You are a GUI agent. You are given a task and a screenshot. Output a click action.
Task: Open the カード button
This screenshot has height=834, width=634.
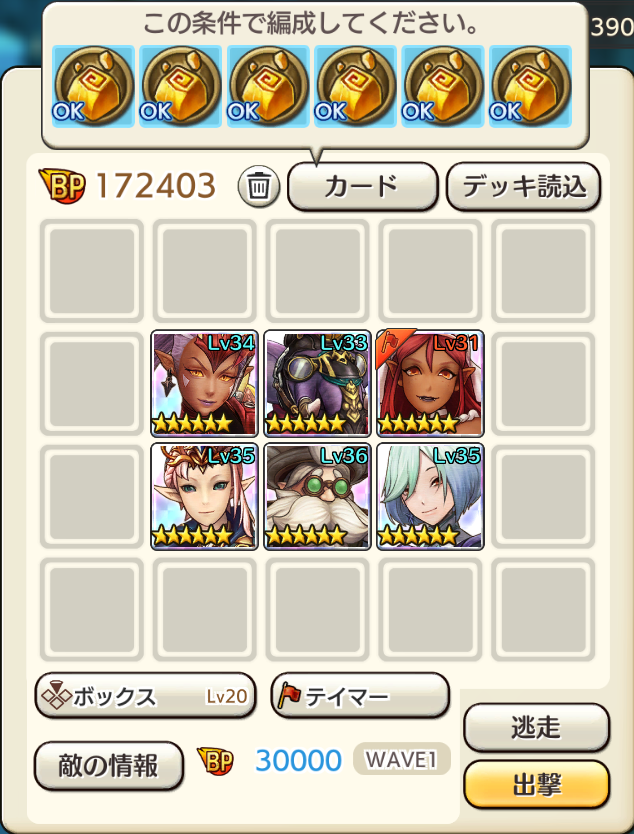tap(363, 186)
